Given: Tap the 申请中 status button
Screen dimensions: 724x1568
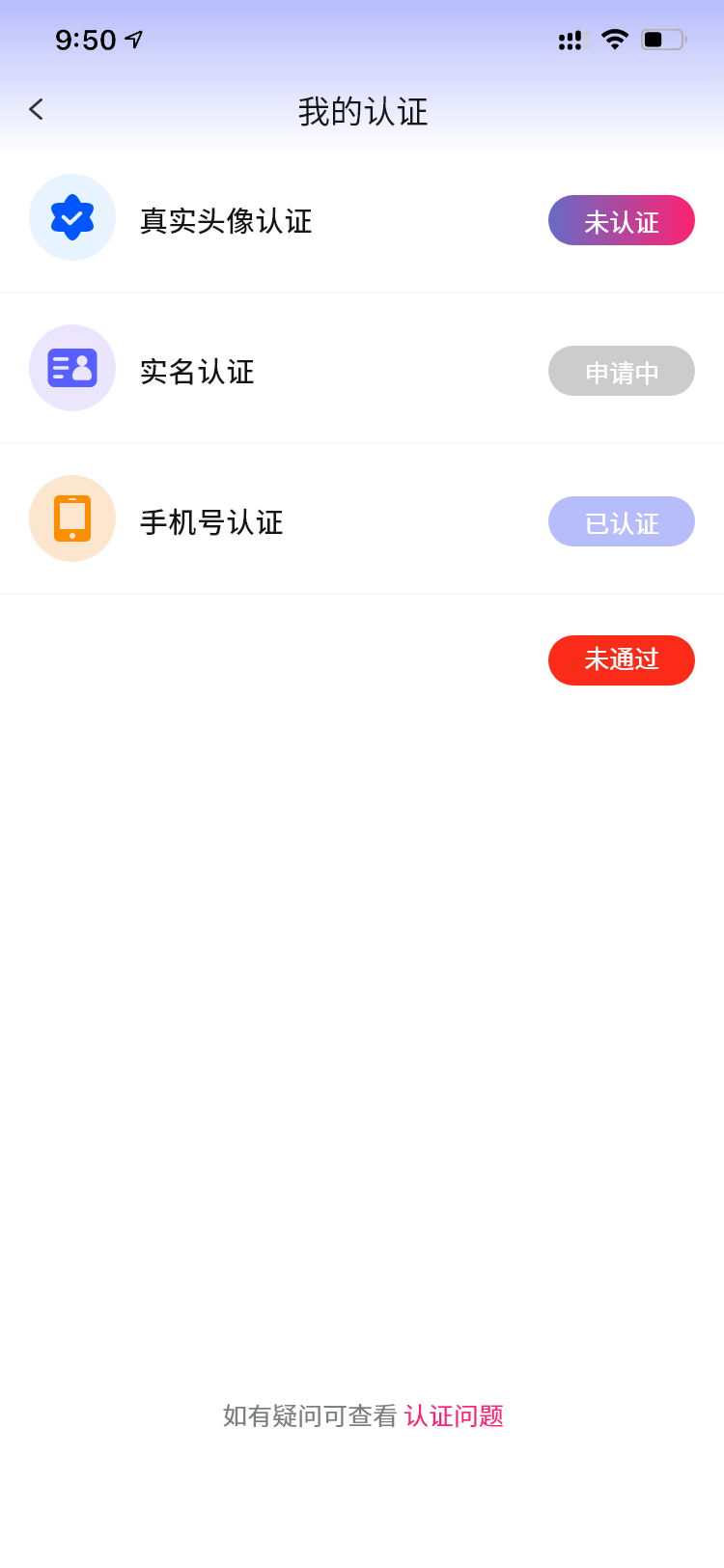Looking at the screenshot, I should 621,372.
